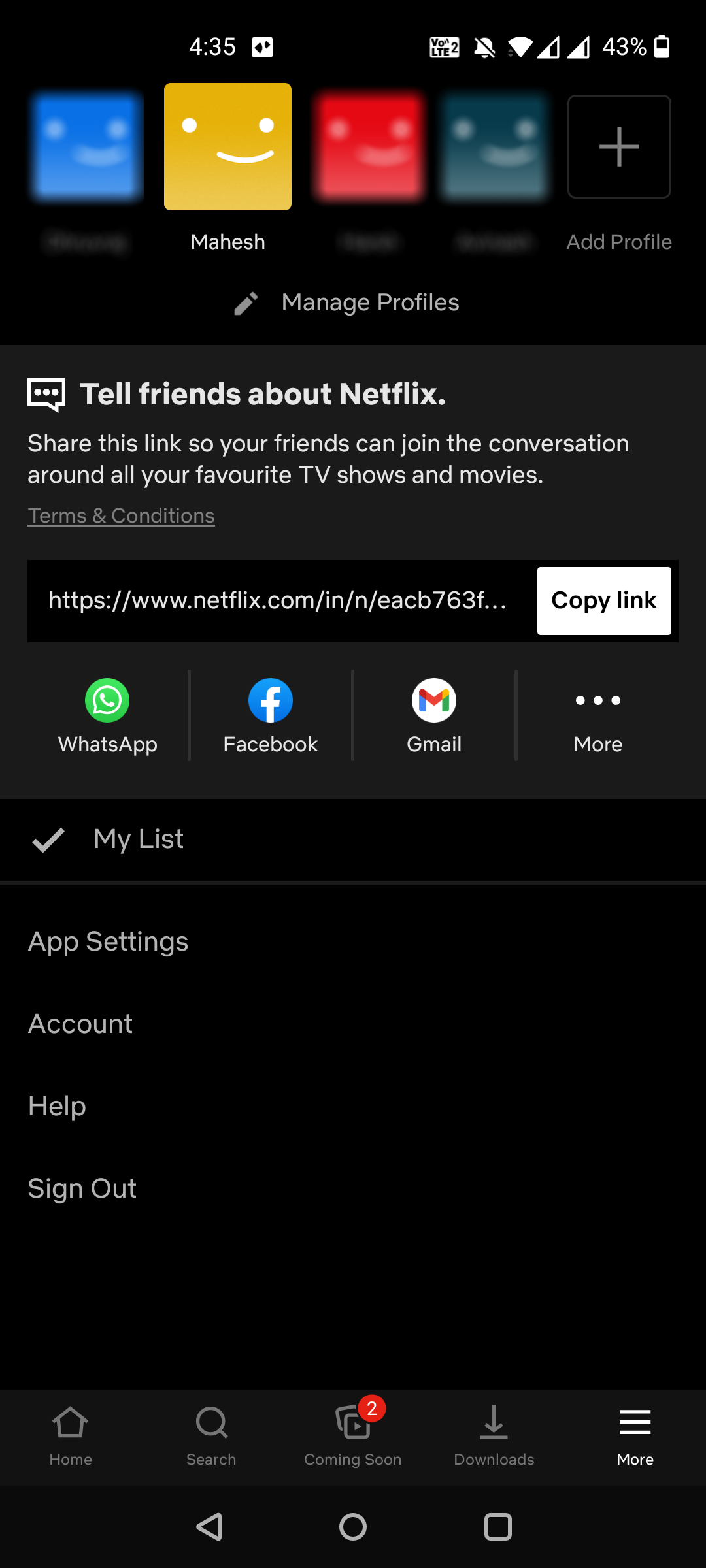Sign Out of Netflix
Viewport: 706px width, 1568px height.
(82, 1188)
